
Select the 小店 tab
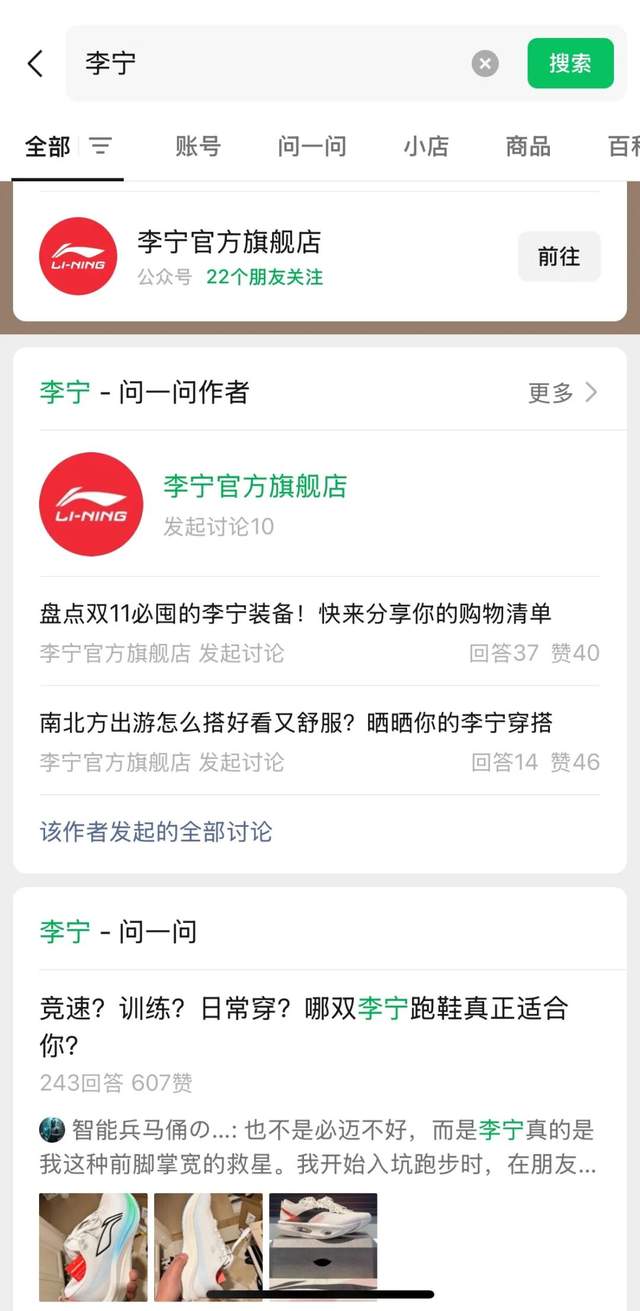tap(426, 147)
